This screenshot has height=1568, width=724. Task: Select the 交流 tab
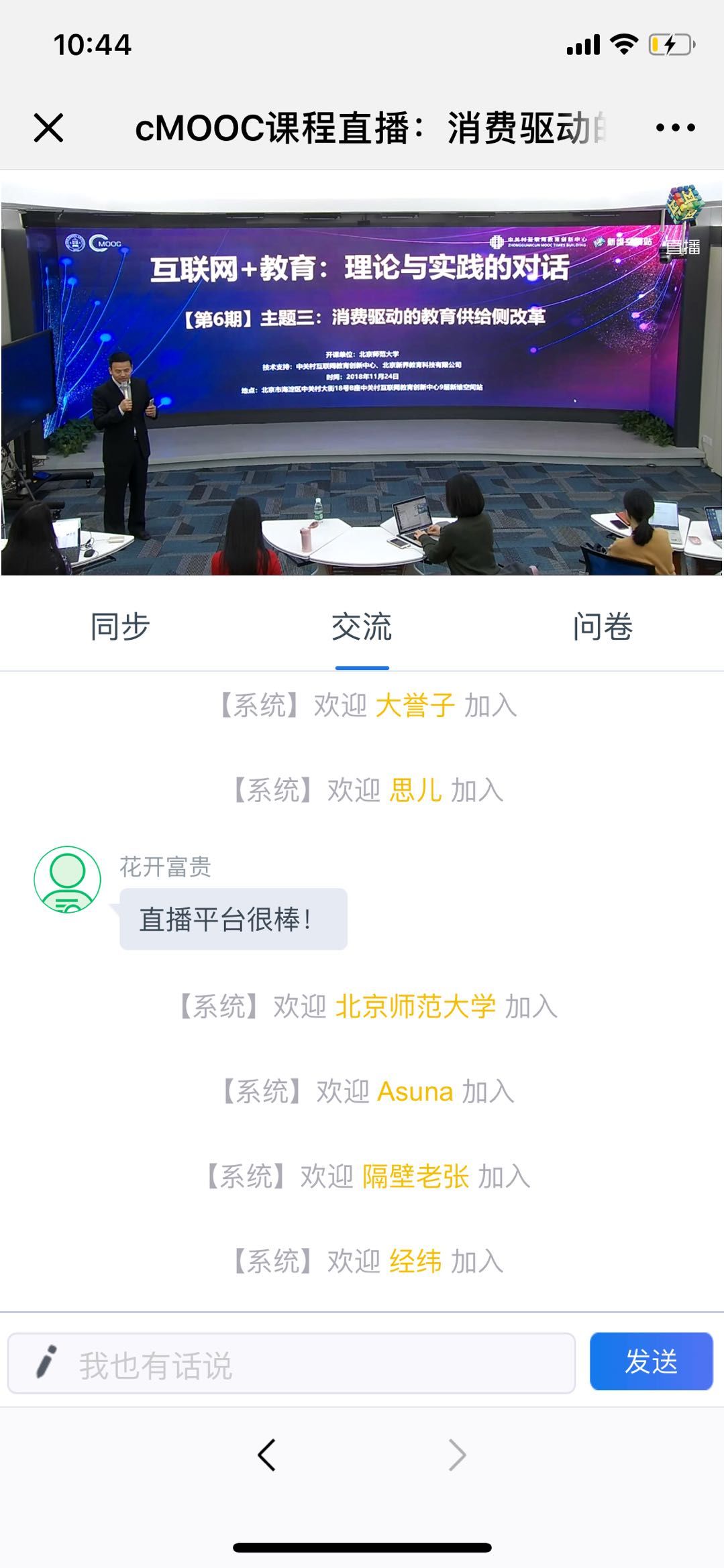coord(362,627)
